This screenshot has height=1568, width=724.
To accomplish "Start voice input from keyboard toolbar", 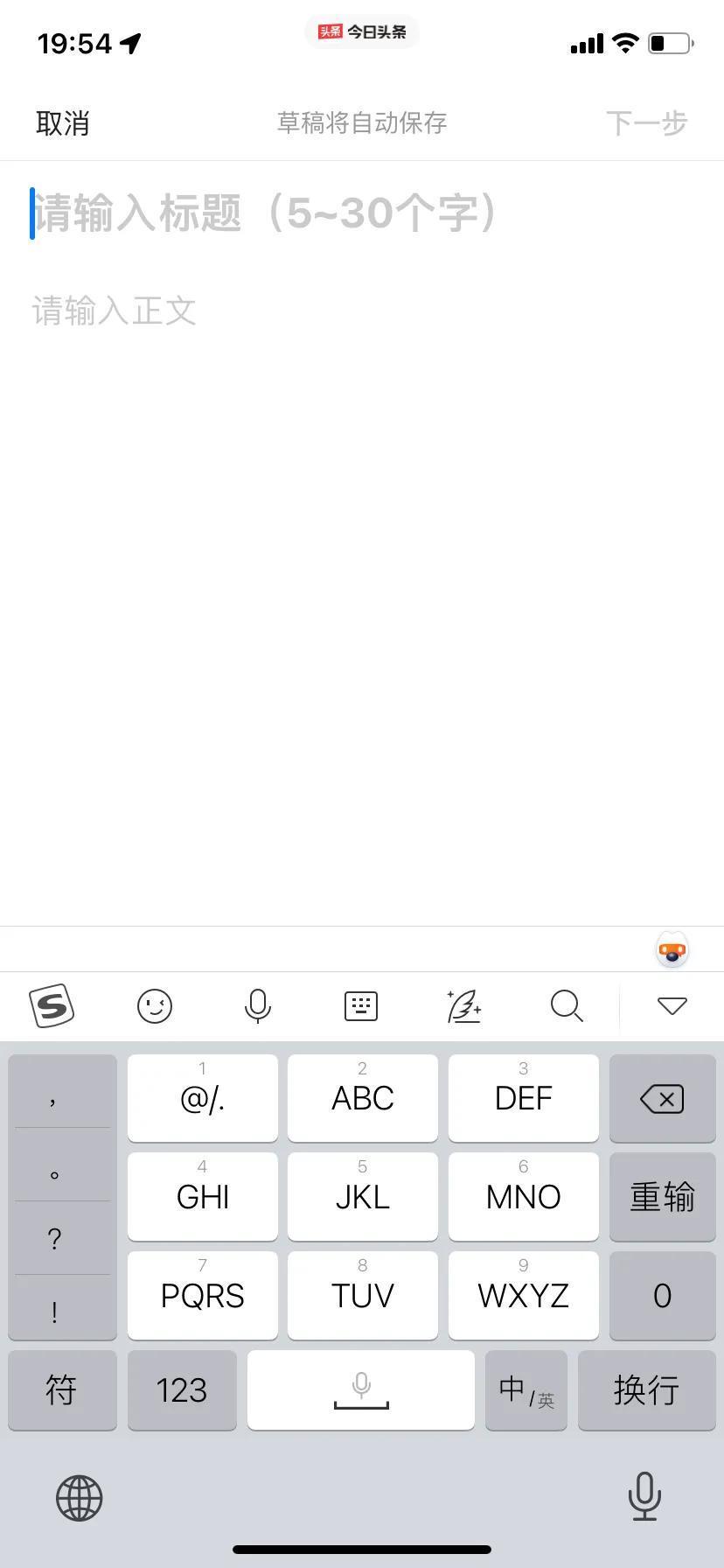I will tap(257, 1006).
